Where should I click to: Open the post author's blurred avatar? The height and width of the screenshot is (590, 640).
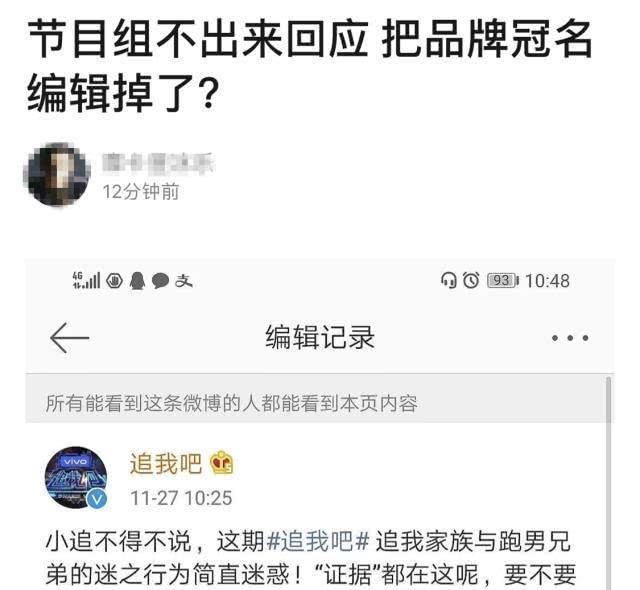click(x=58, y=174)
